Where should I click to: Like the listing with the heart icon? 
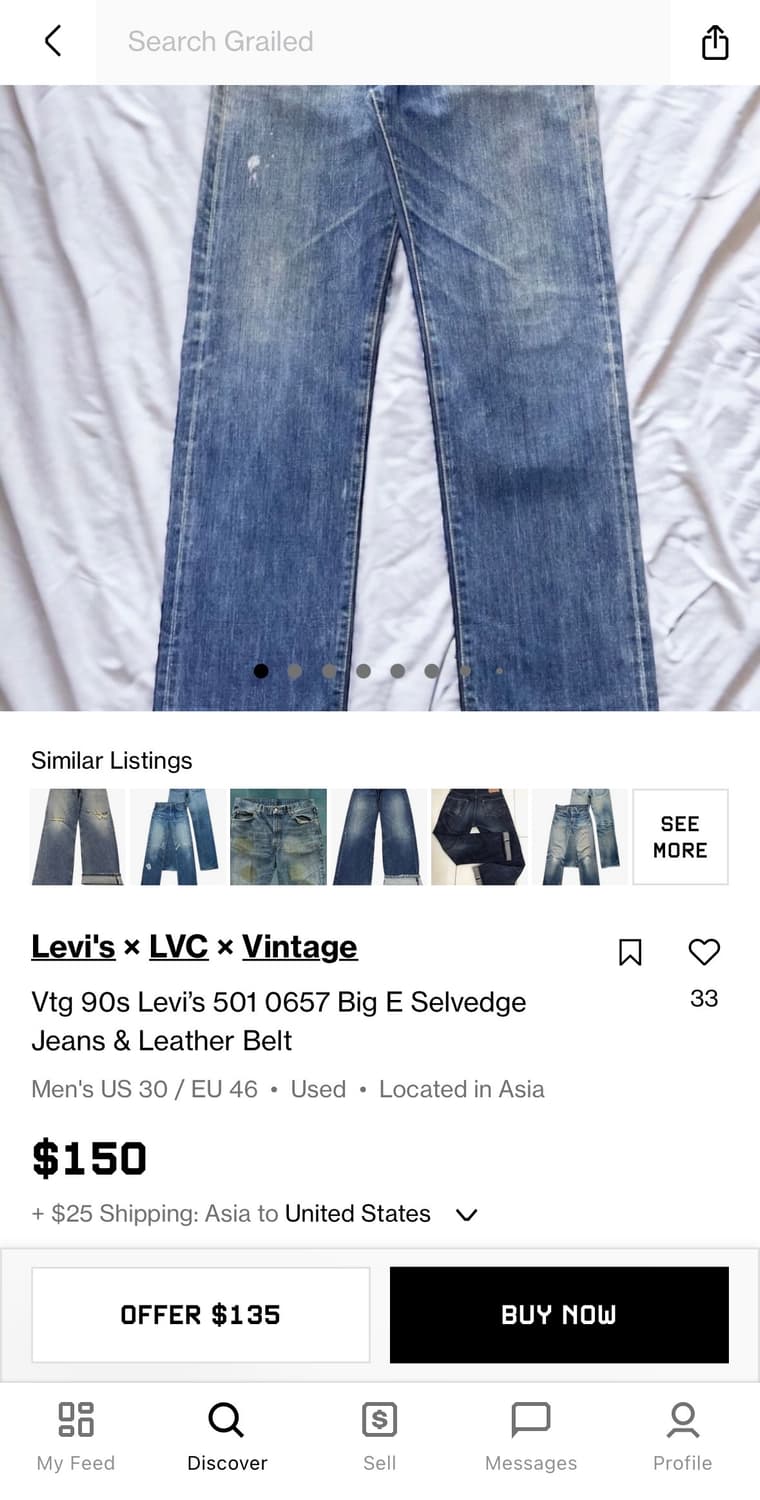tap(703, 952)
